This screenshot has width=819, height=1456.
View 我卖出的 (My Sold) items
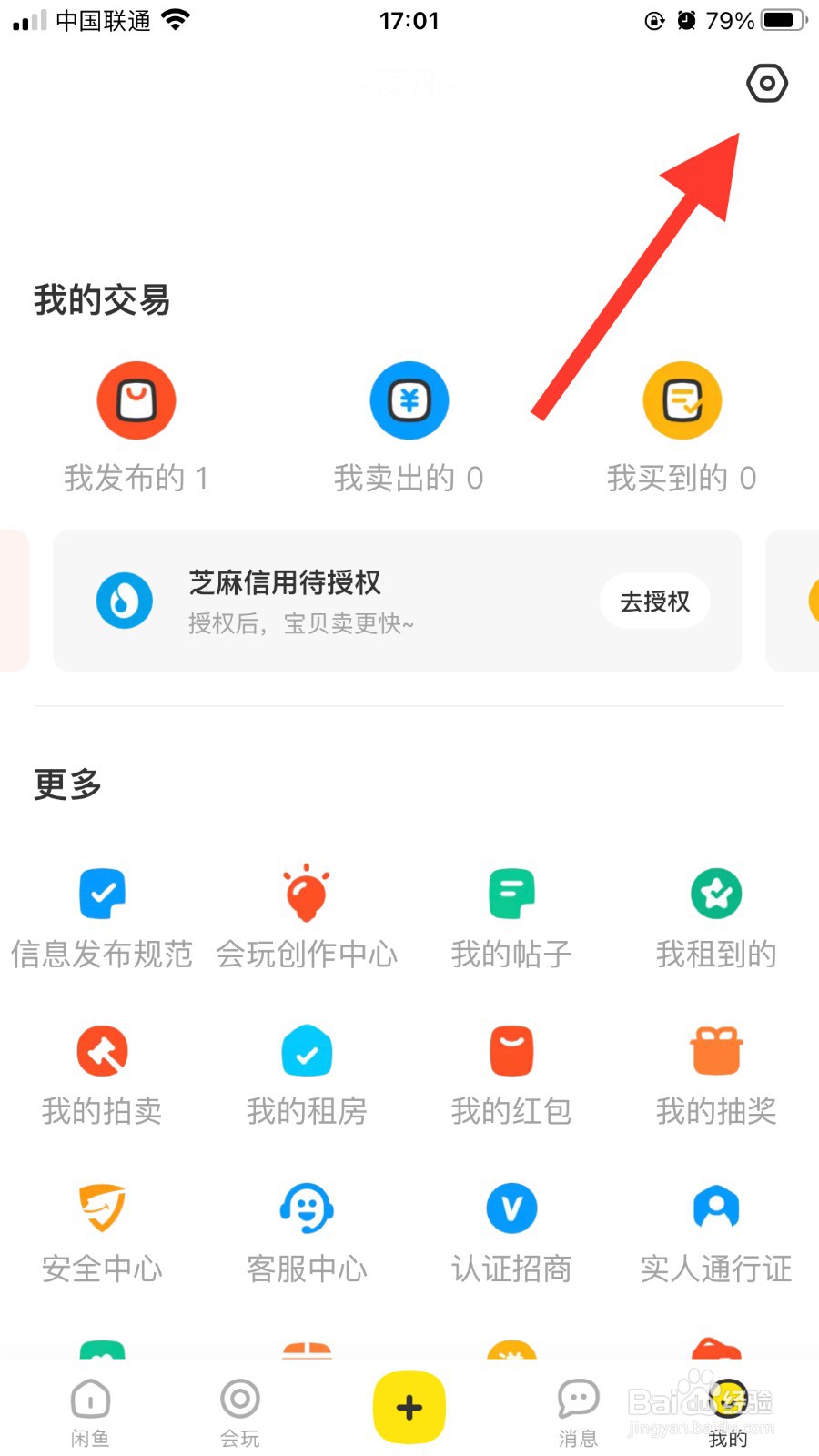click(409, 423)
